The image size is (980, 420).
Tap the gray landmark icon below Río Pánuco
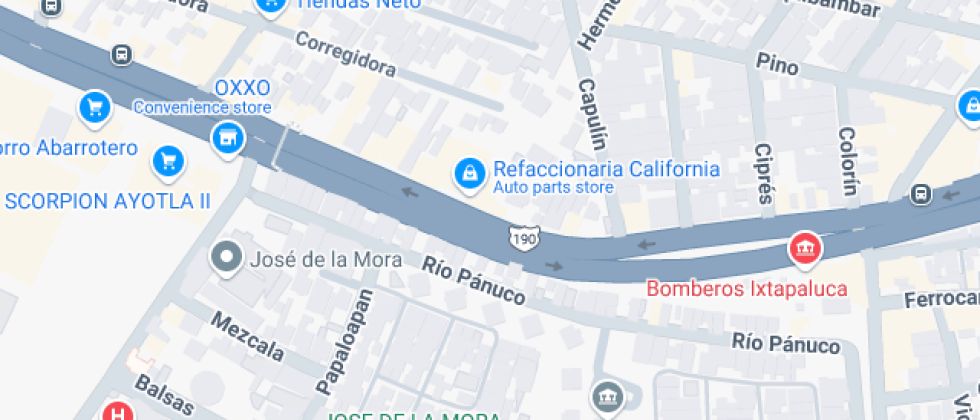606,396
